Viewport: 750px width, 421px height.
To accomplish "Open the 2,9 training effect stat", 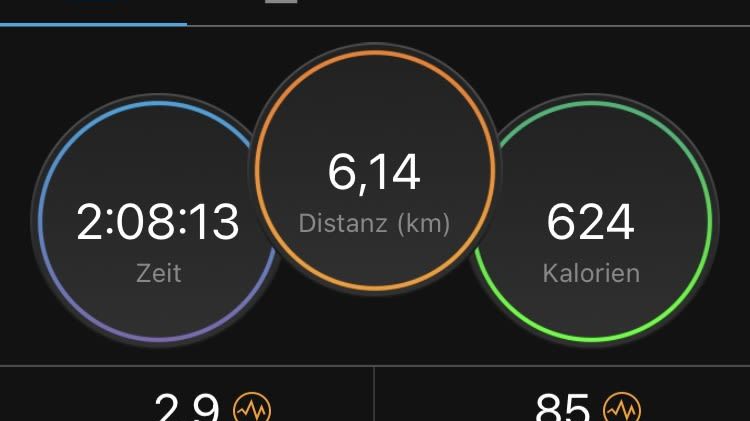I will pyautogui.click(x=187, y=394).
